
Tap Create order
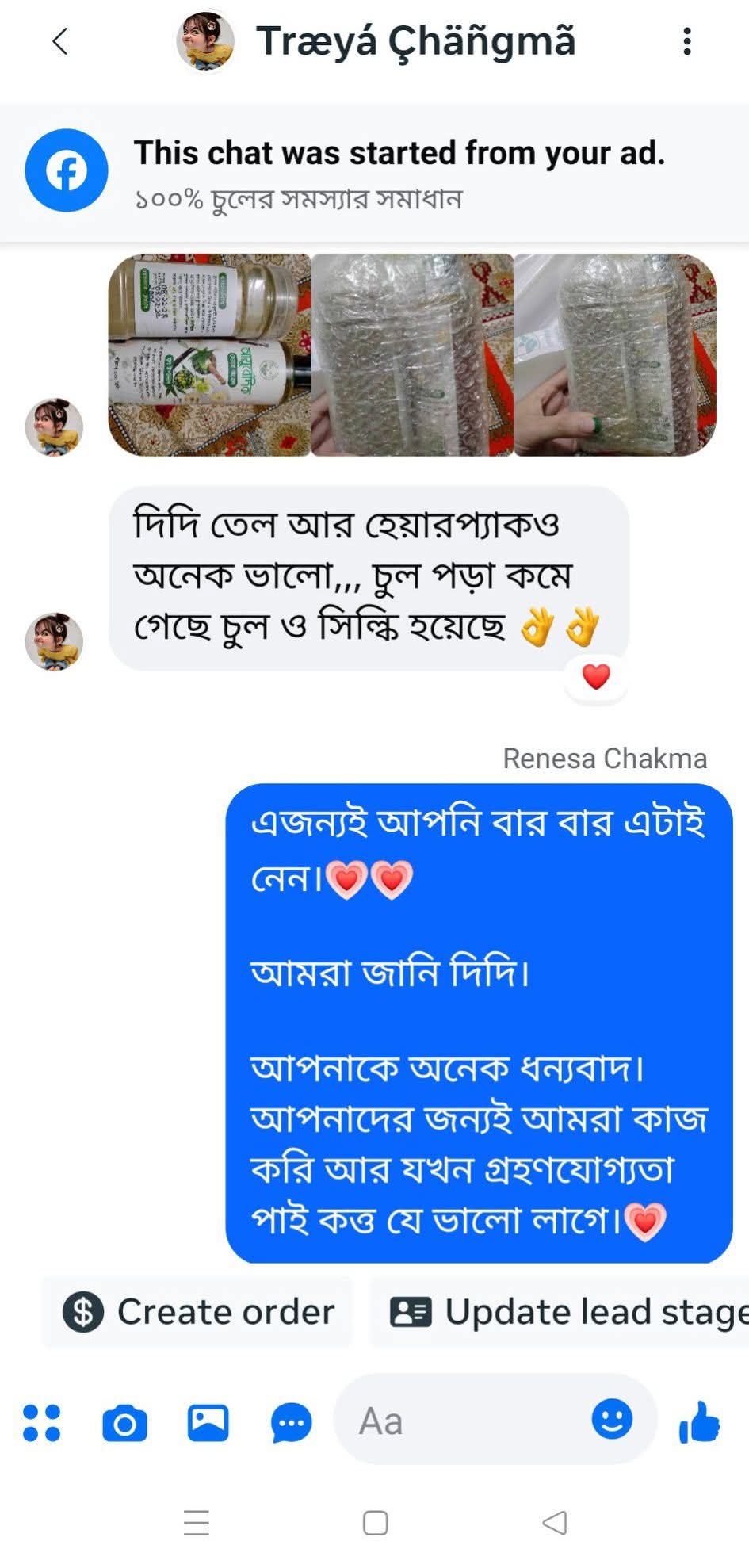(x=198, y=1312)
